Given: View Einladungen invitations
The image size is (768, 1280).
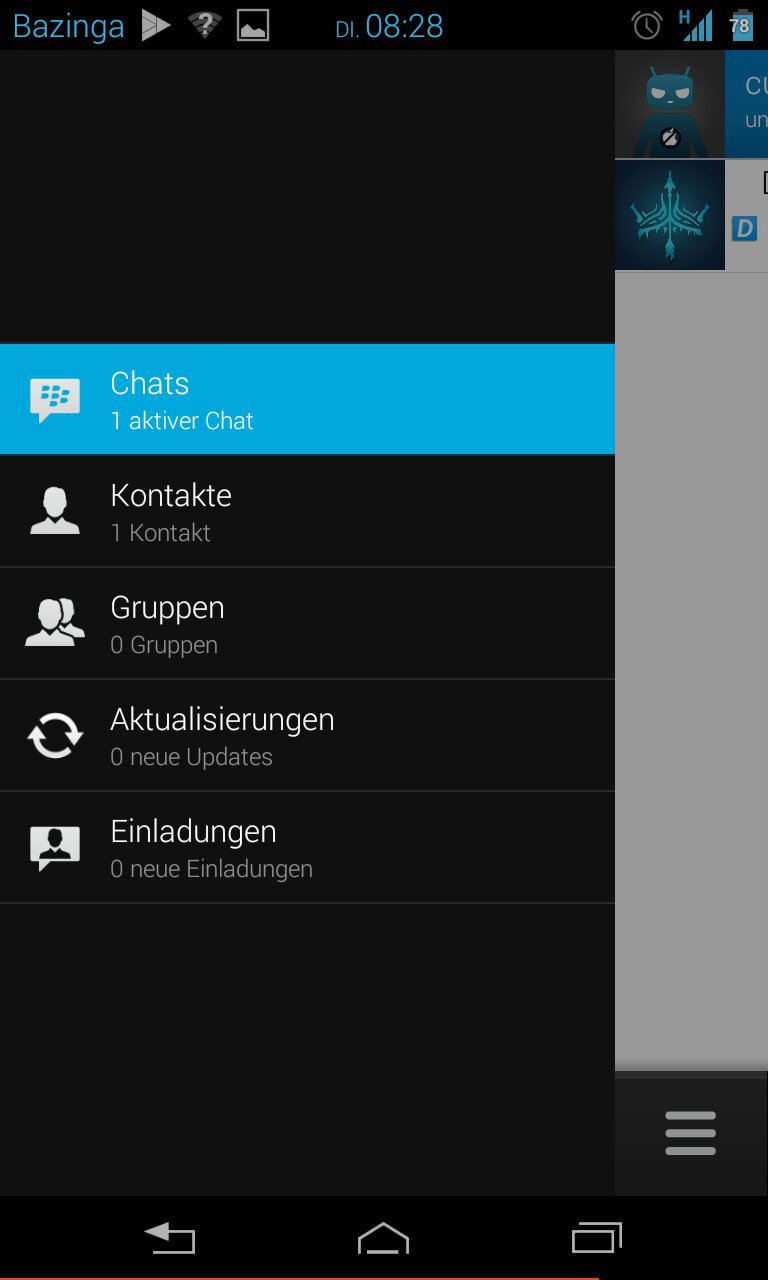Looking at the screenshot, I should coord(307,848).
